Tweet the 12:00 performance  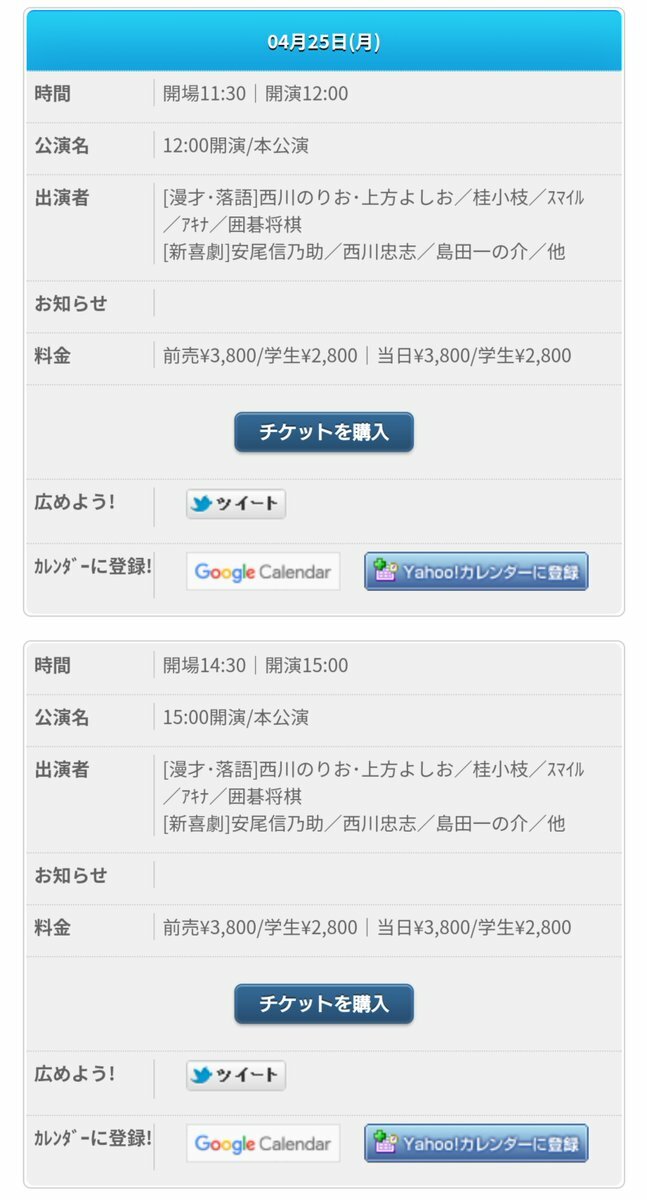point(236,504)
